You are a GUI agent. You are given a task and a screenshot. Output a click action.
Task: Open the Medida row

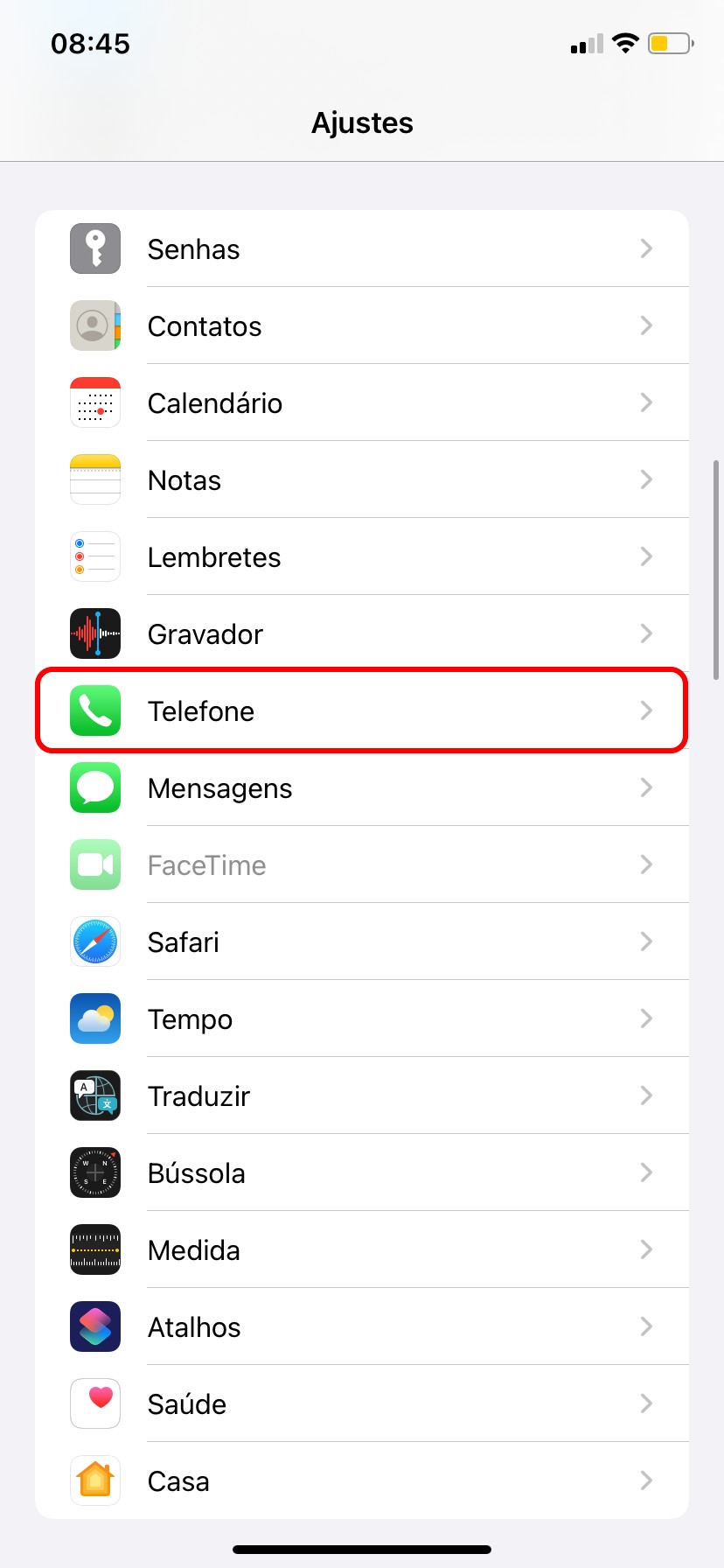pos(361,1250)
